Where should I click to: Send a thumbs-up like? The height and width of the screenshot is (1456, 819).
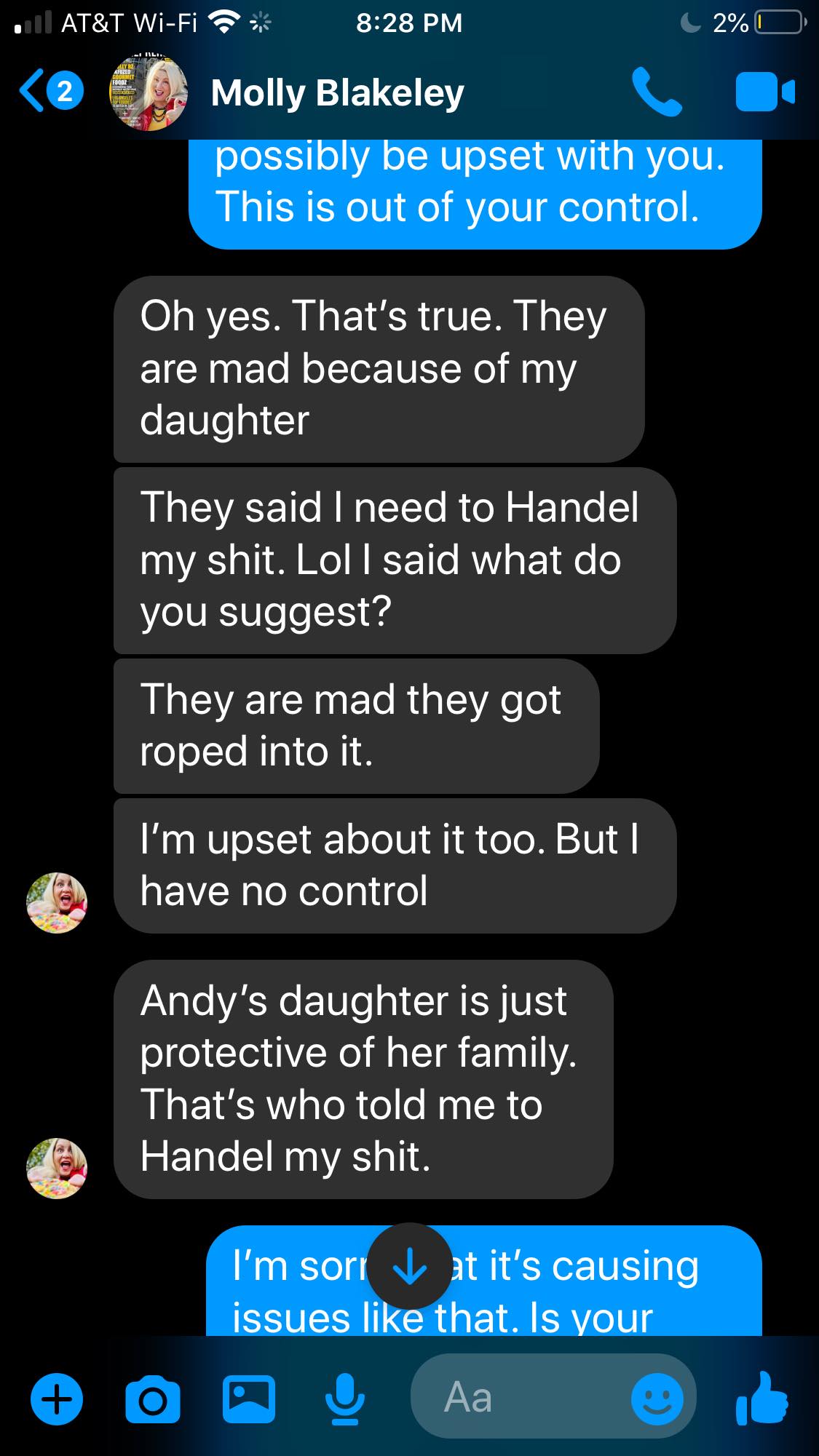(761, 1397)
